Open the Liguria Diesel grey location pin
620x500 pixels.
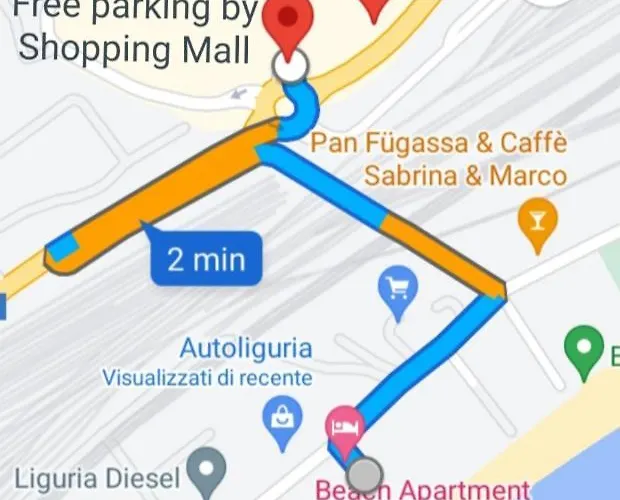(x=208, y=467)
